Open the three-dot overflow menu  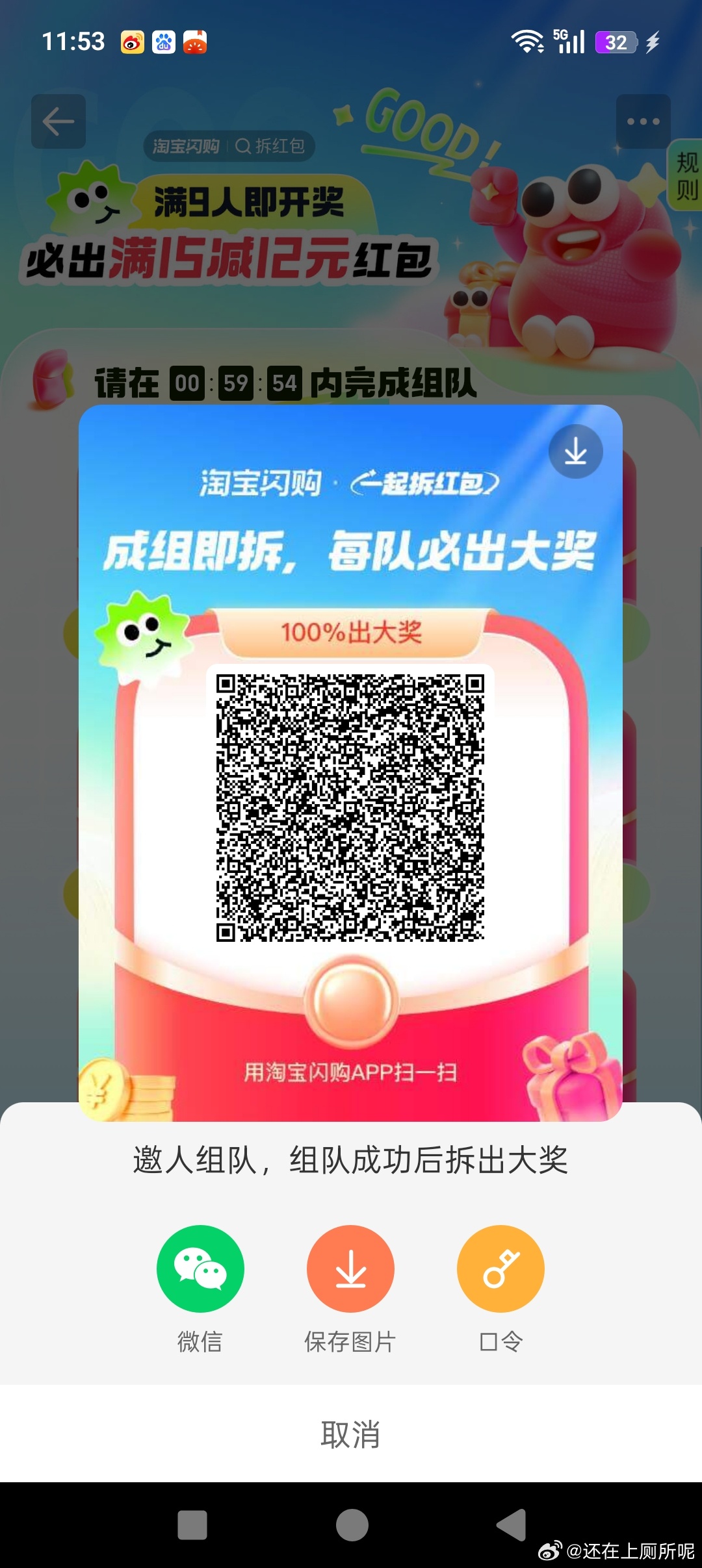tap(643, 121)
